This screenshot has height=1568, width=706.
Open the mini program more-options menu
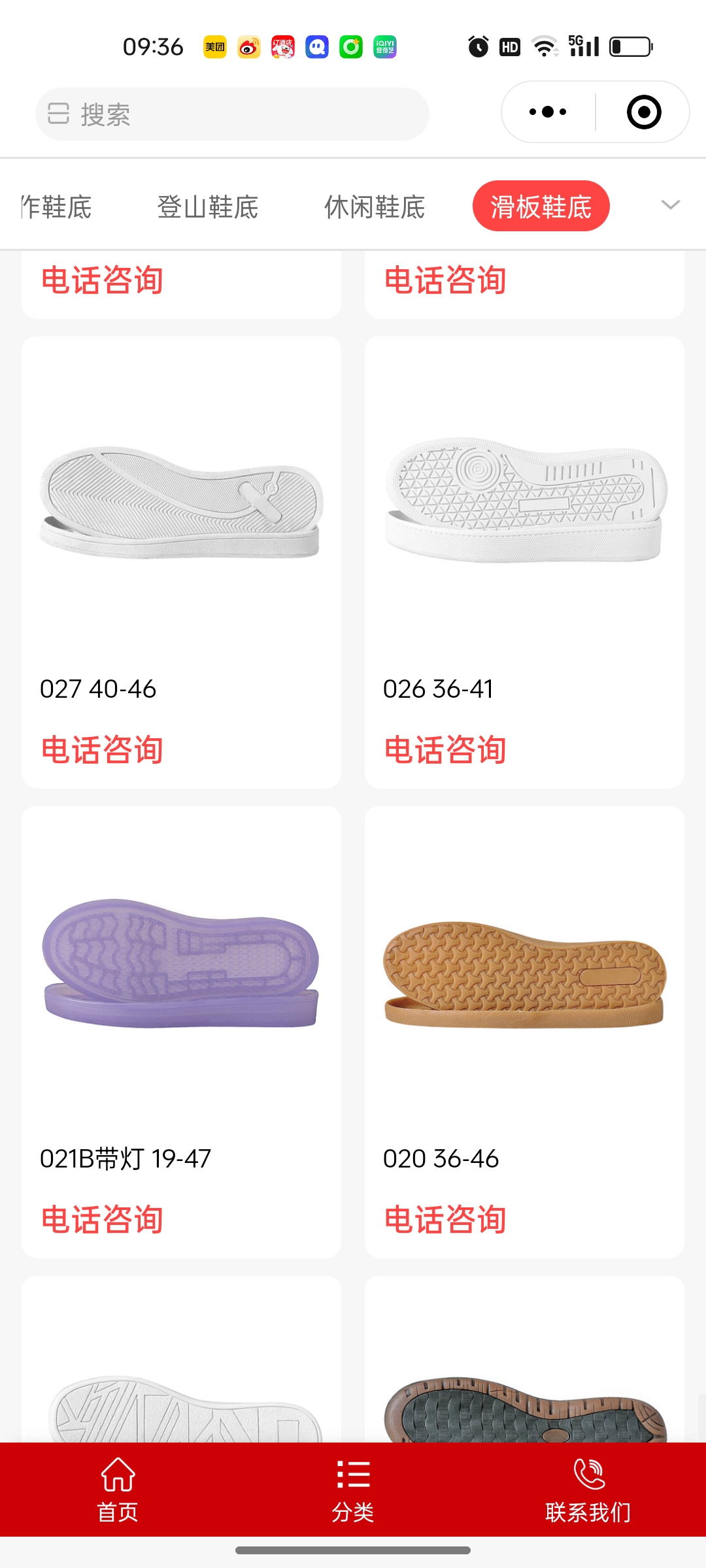pyautogui.click(x=548, y=112)
